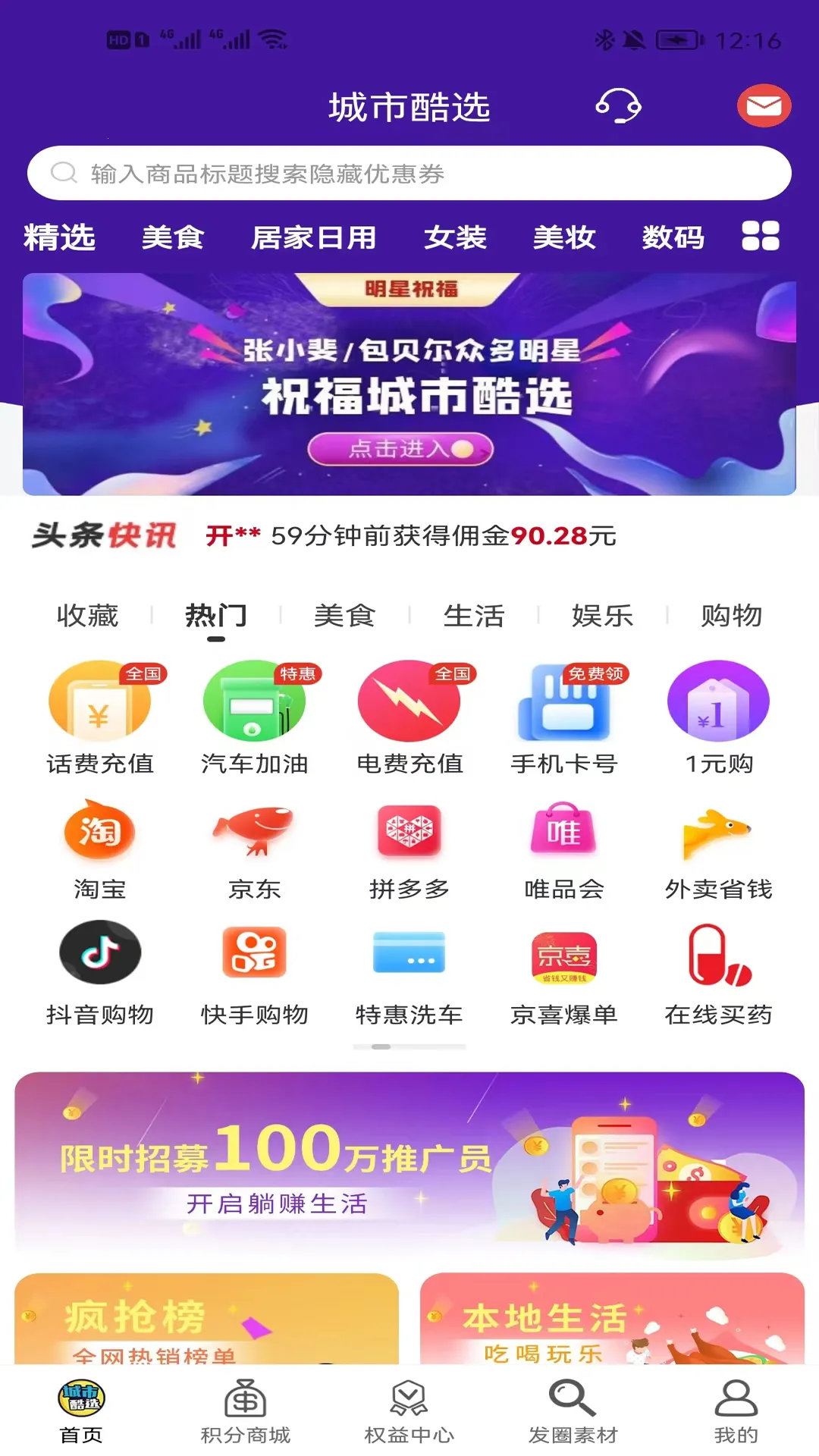Go to 权益中心 tab
The width and height of the screenshot is (819, 1456).
tap(409, 1411)
